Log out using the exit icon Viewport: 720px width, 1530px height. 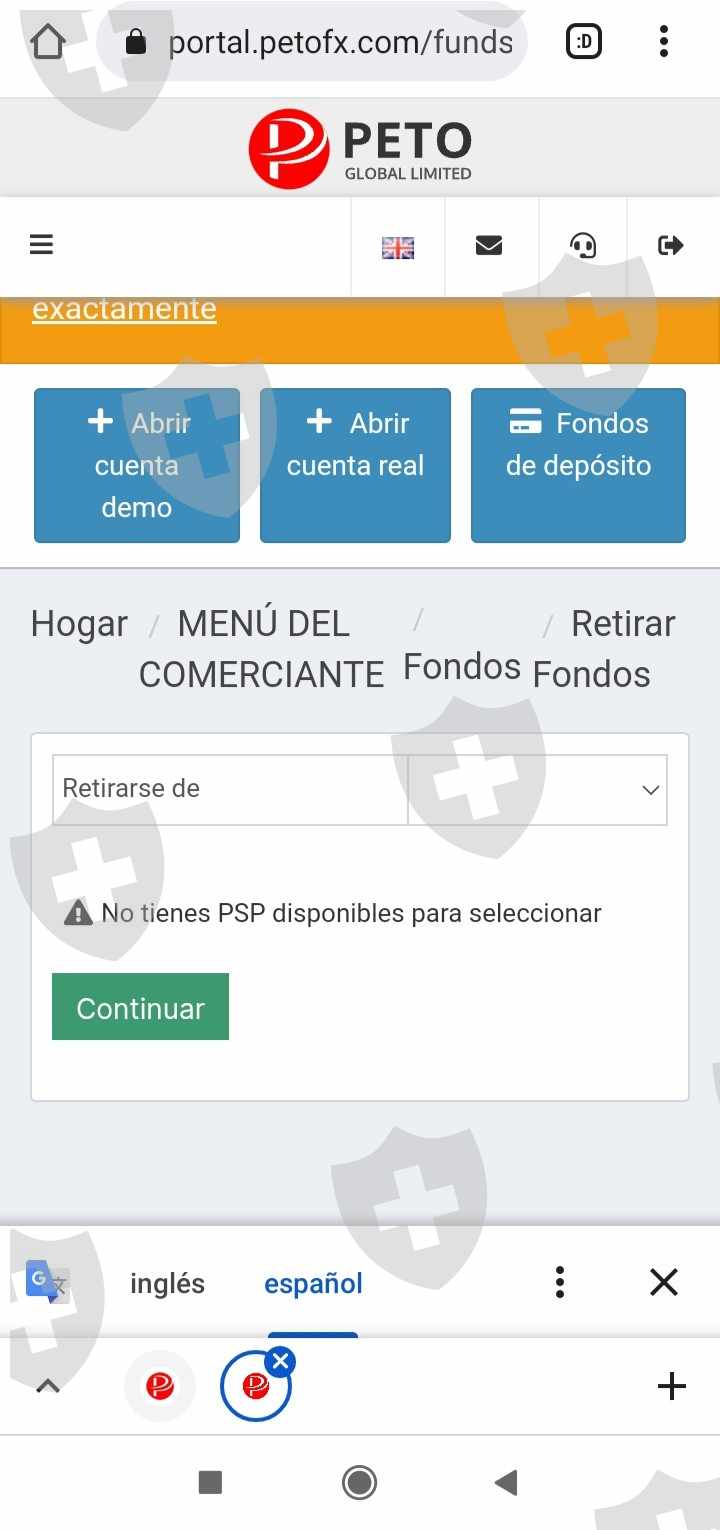671,245
